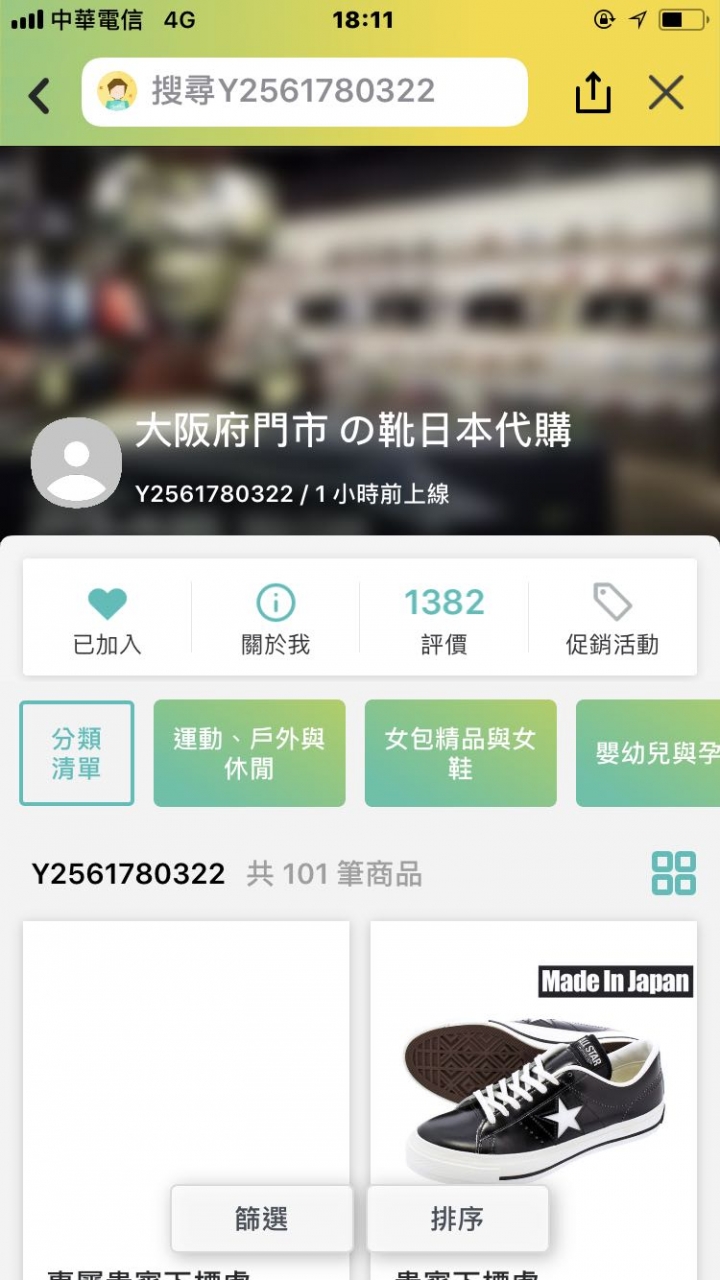This screenshot has height=1280, width=720.
Task: Open the 分類清單 category list
Action: tap(77, 753)
